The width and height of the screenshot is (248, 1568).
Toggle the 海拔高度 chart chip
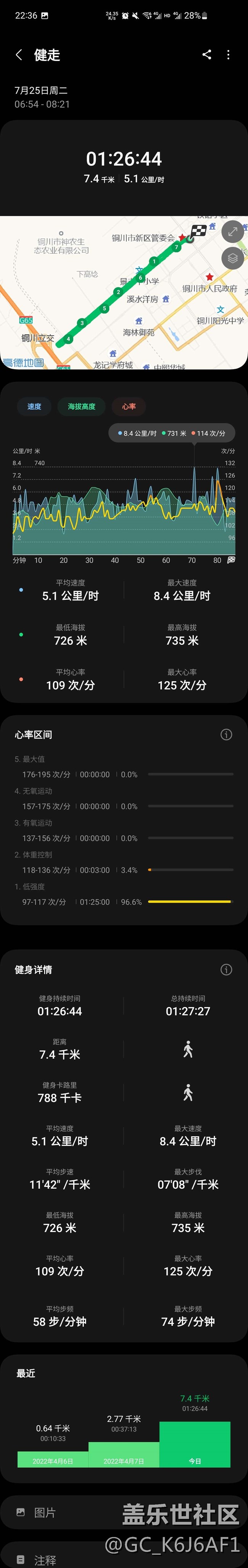coord(81,407)
